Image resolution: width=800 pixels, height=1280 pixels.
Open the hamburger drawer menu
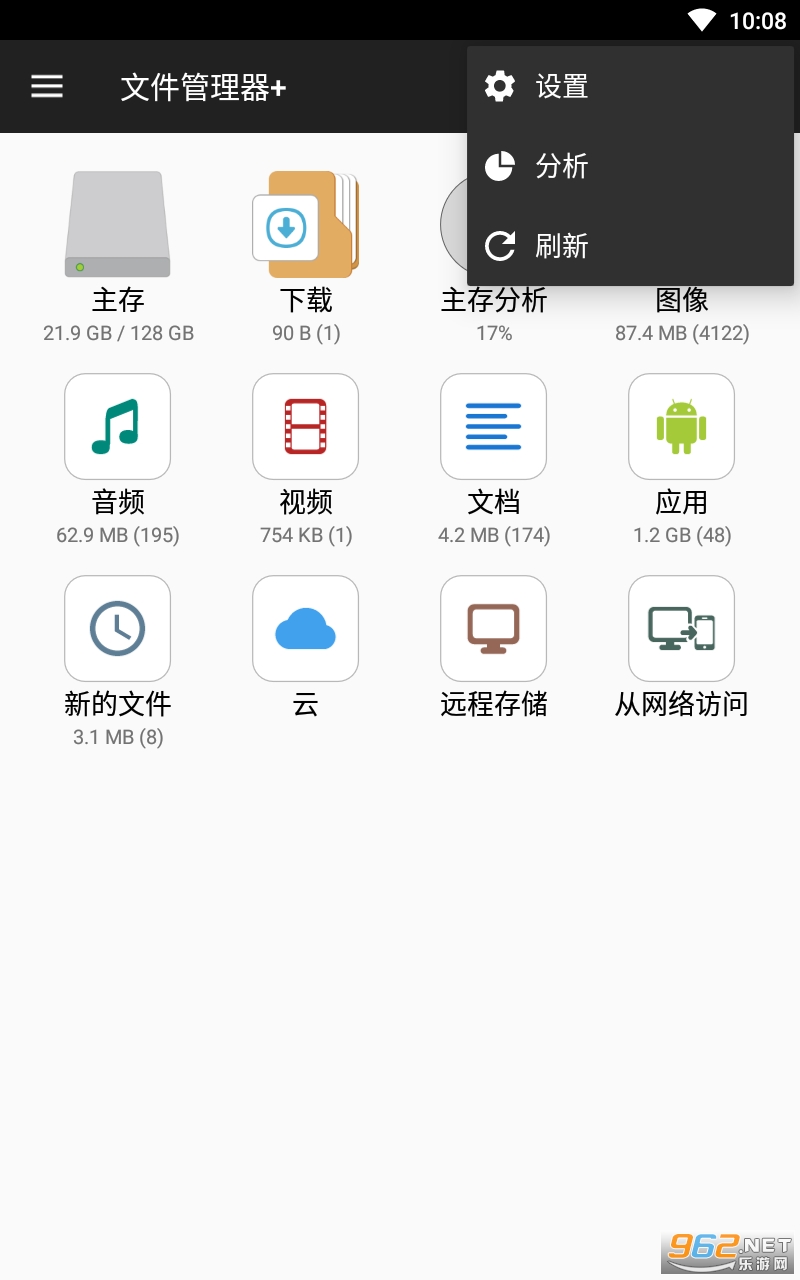47,87
